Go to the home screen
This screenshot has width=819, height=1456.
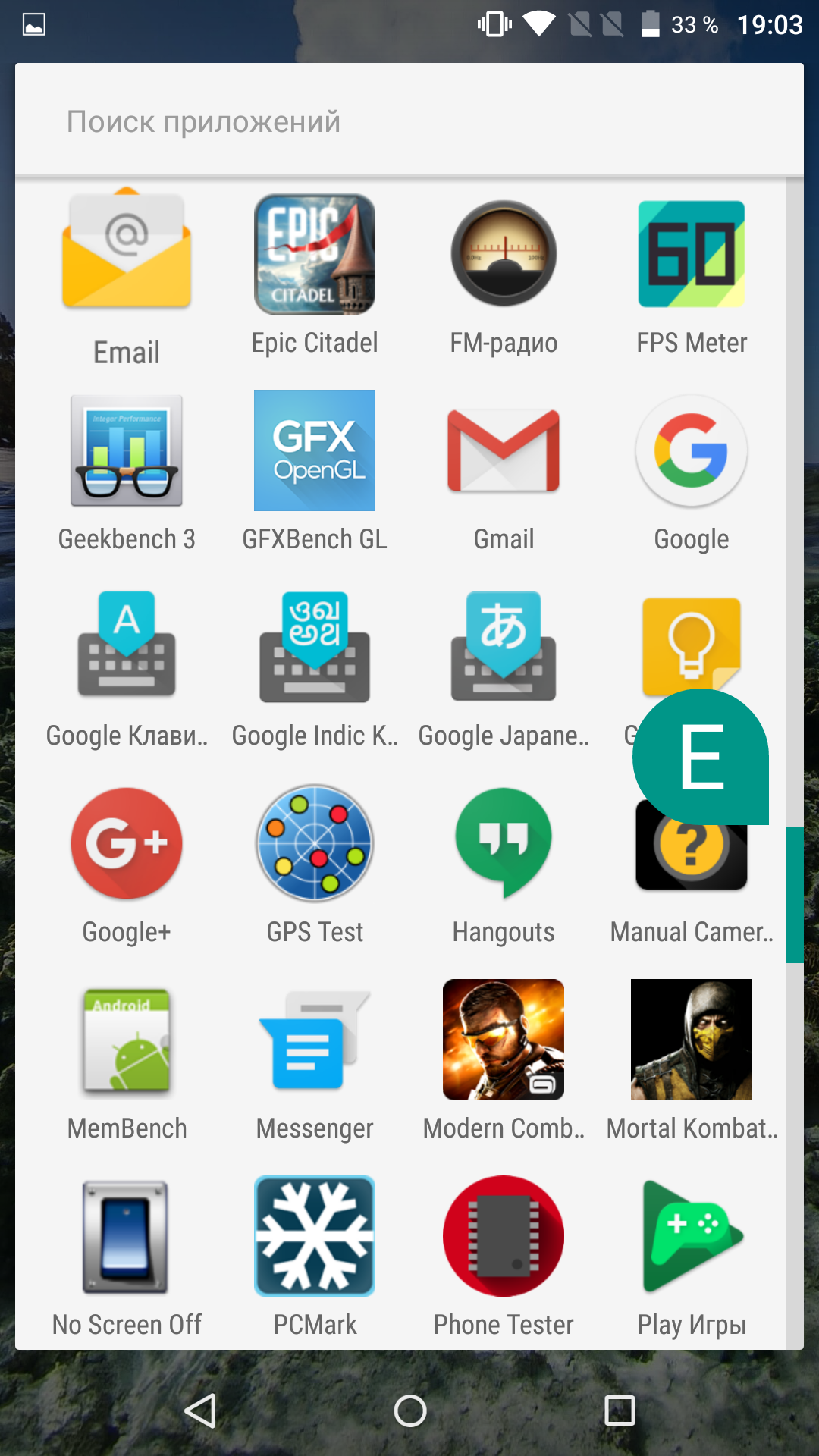coord(410,1411)
